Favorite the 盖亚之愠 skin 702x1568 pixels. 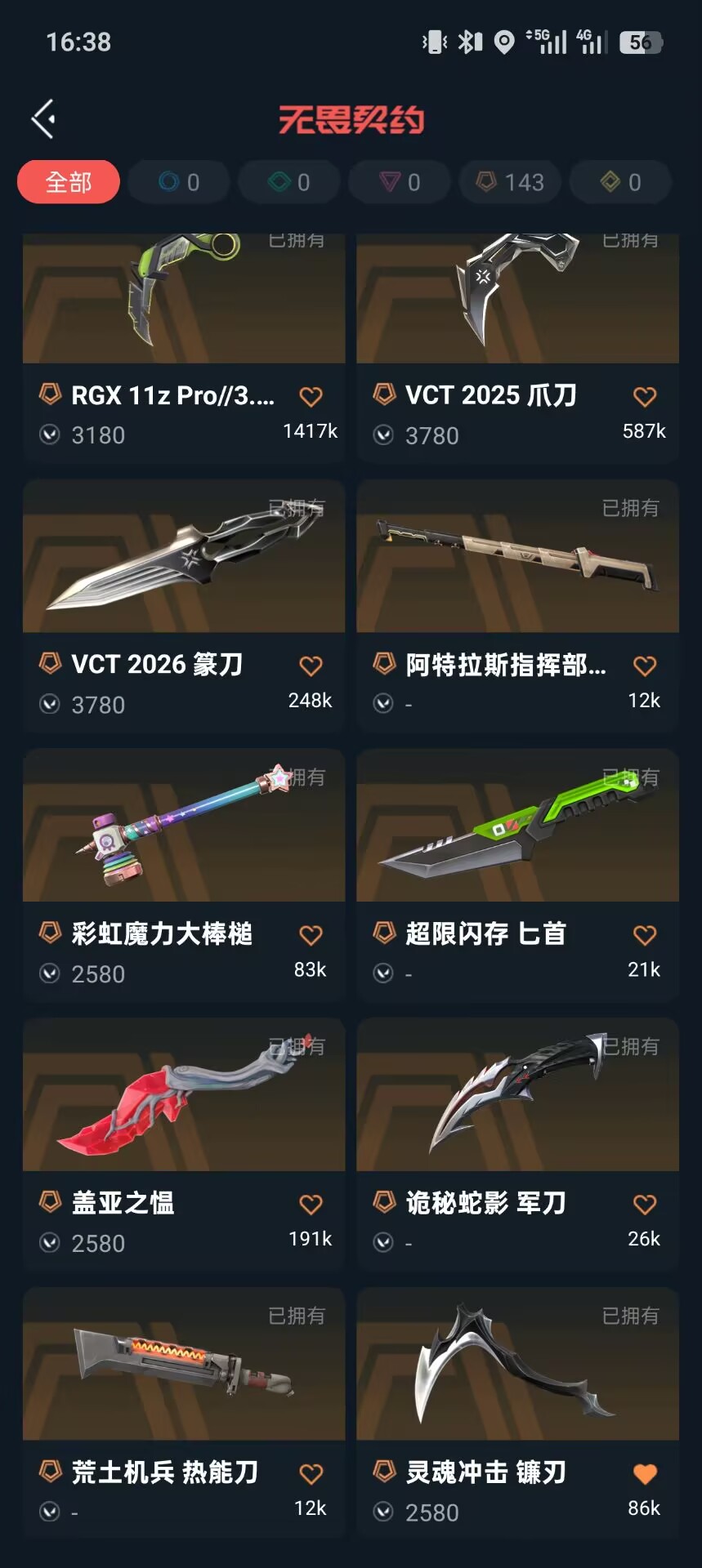pos(311,1205)
